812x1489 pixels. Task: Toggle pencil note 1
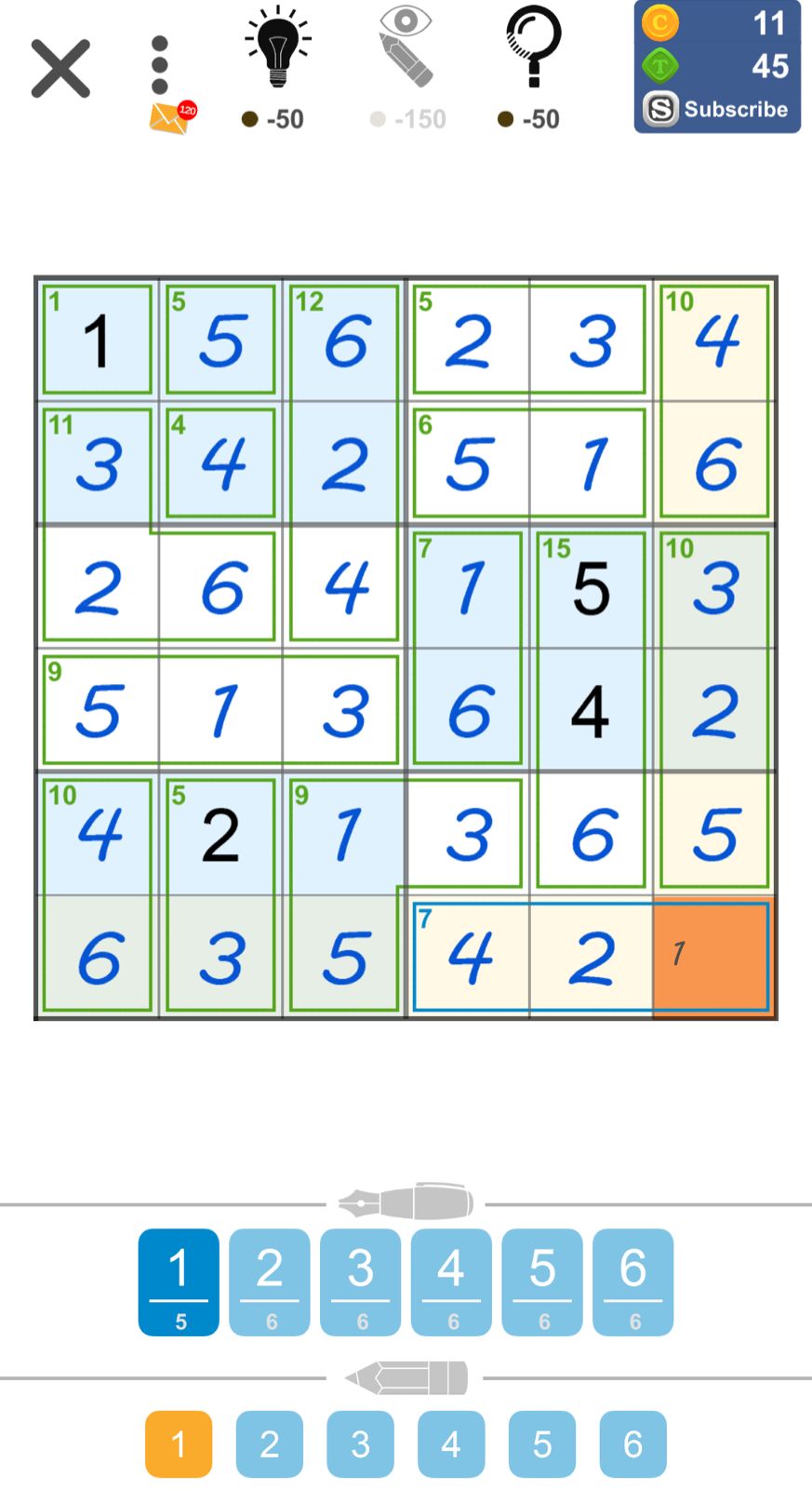point(179,1444)
